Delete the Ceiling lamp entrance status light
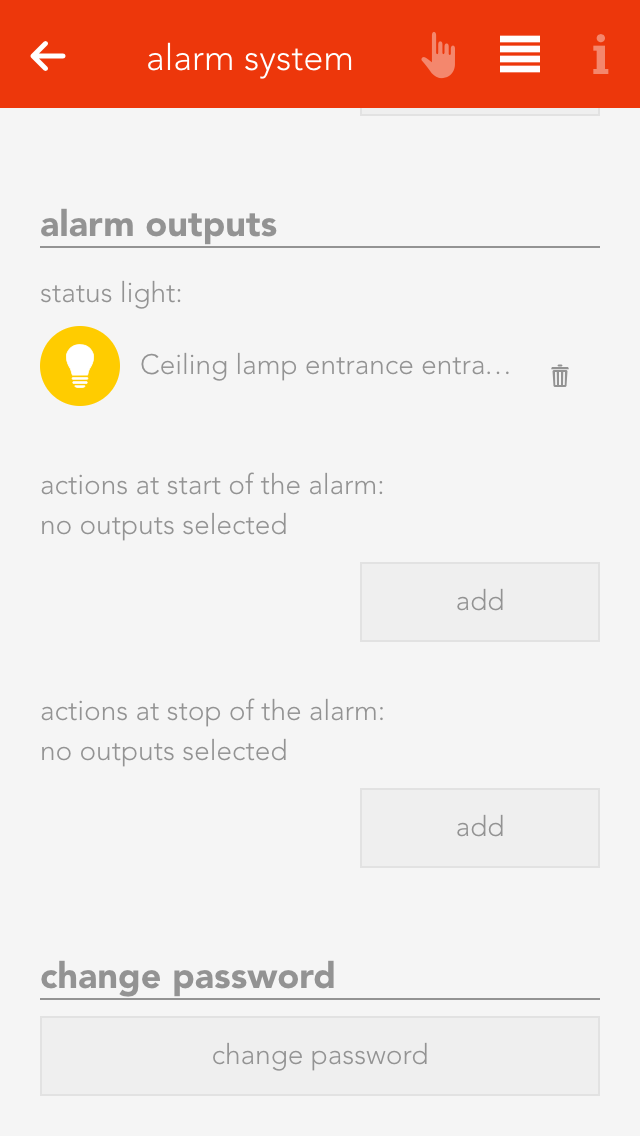The height and width of the screenshot is (1136, 640). point(560,376)
